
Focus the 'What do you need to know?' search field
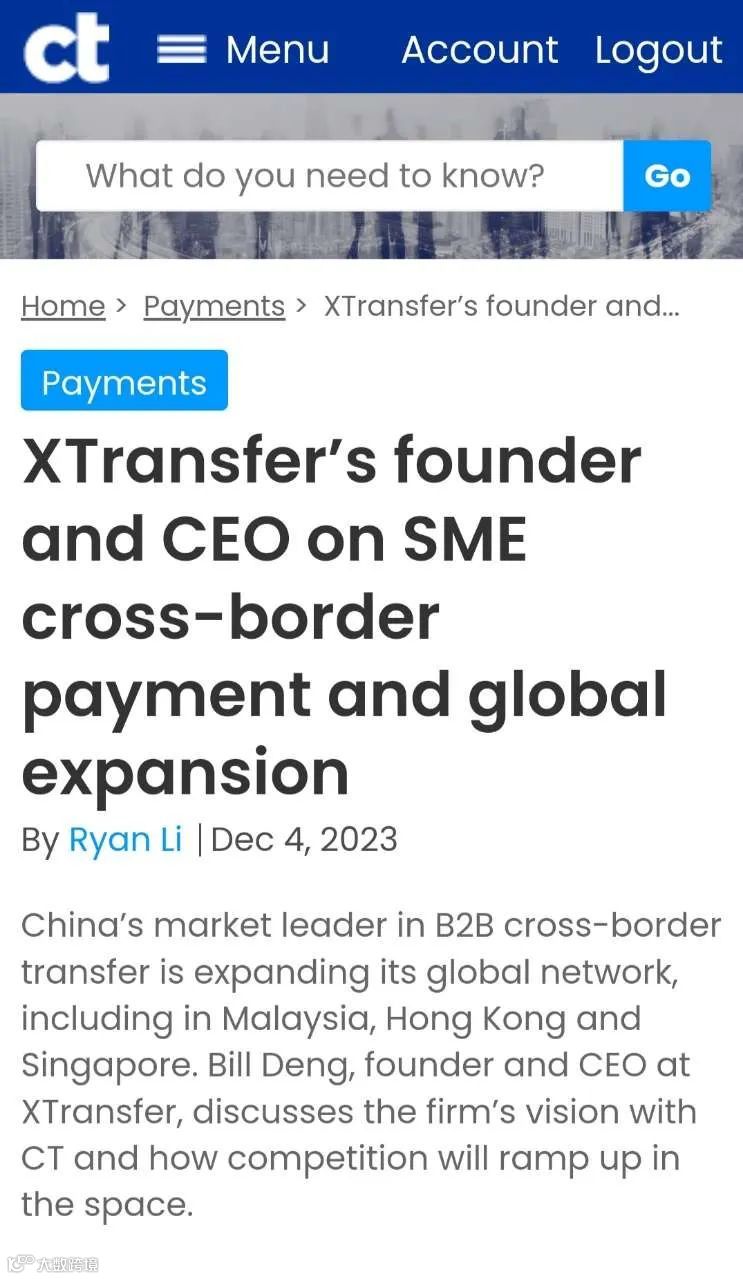pos(328,176)
